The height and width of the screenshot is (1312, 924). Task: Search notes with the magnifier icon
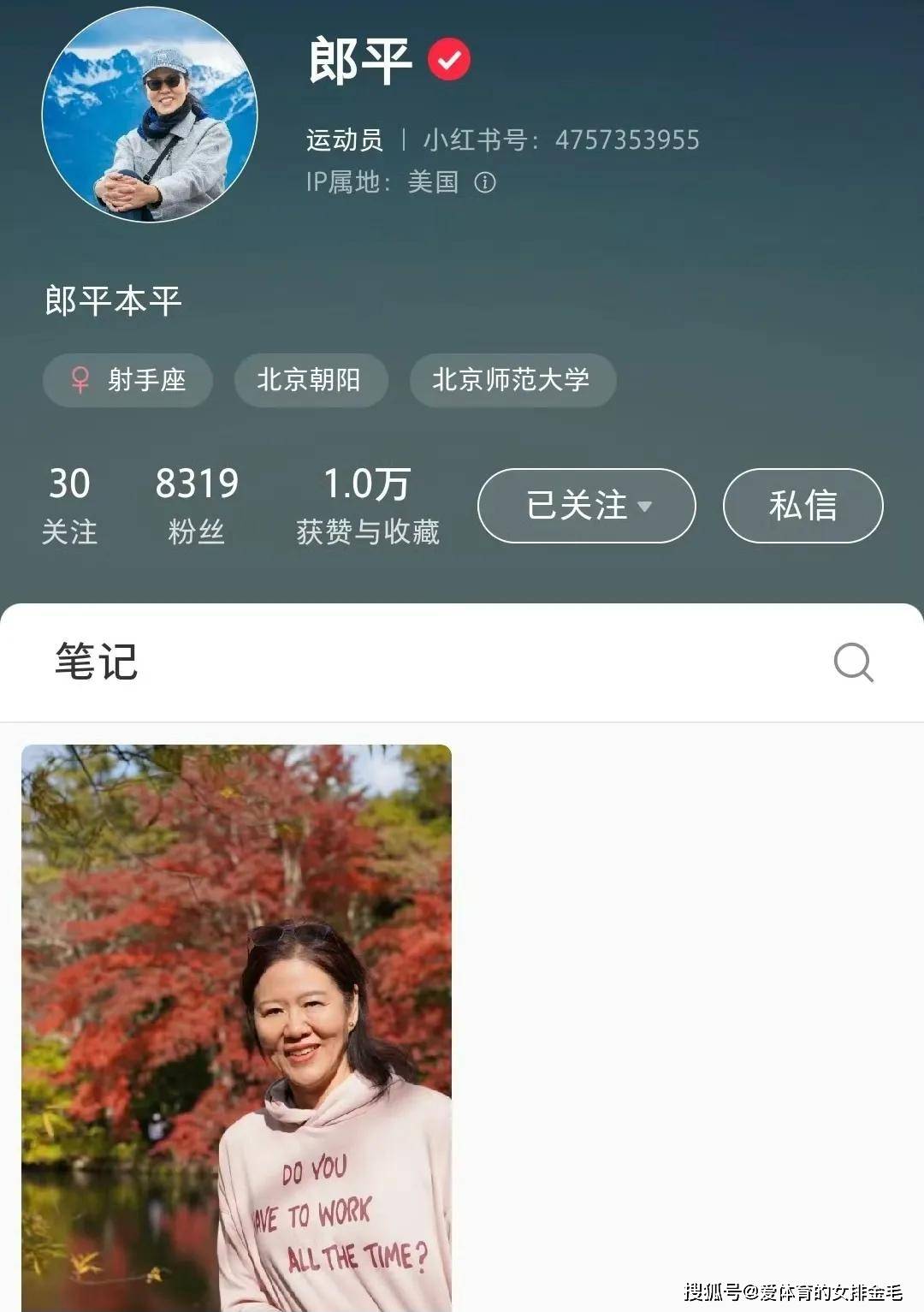pyautogui.click(x=853, y=662)
